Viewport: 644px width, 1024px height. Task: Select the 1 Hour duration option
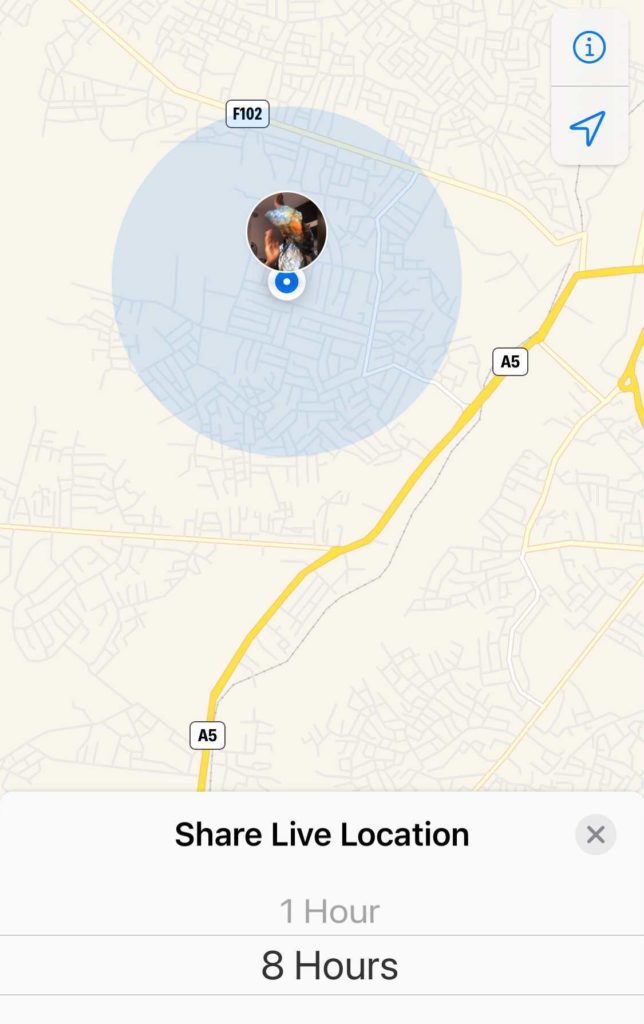tap(329, 911)
